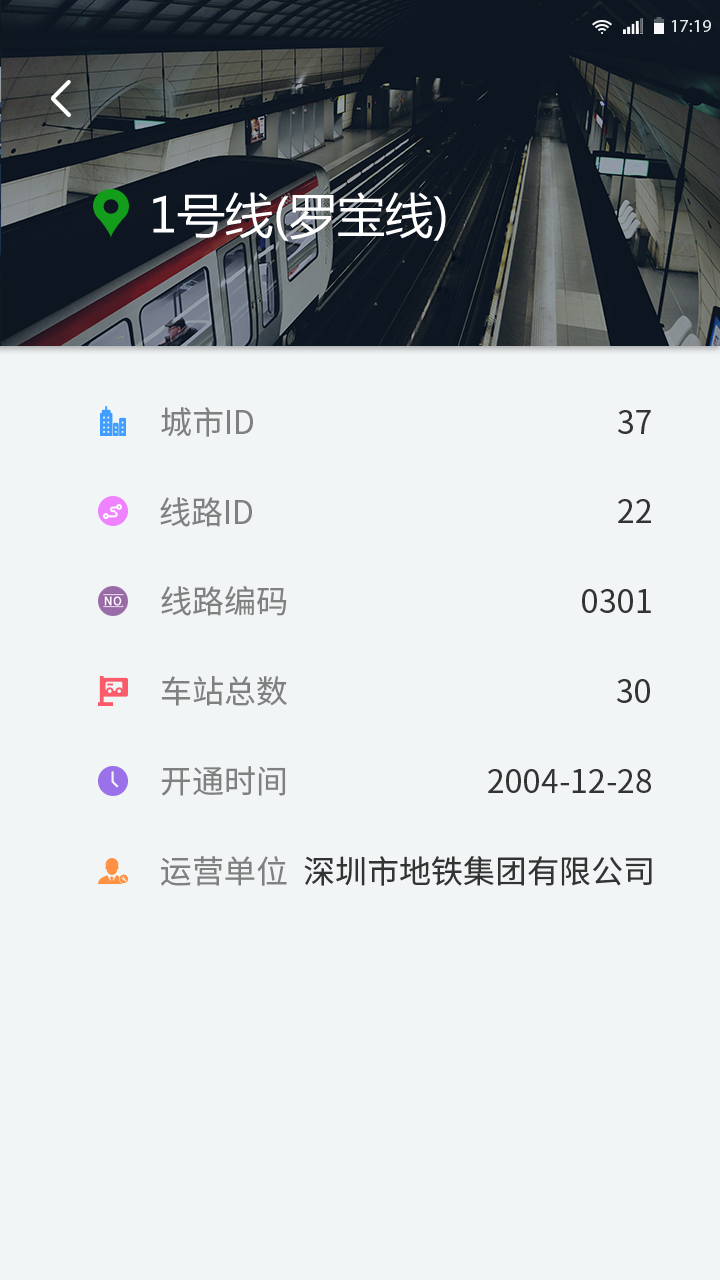Click the Wi-Fi icon in the status bar

coord(600,25)
